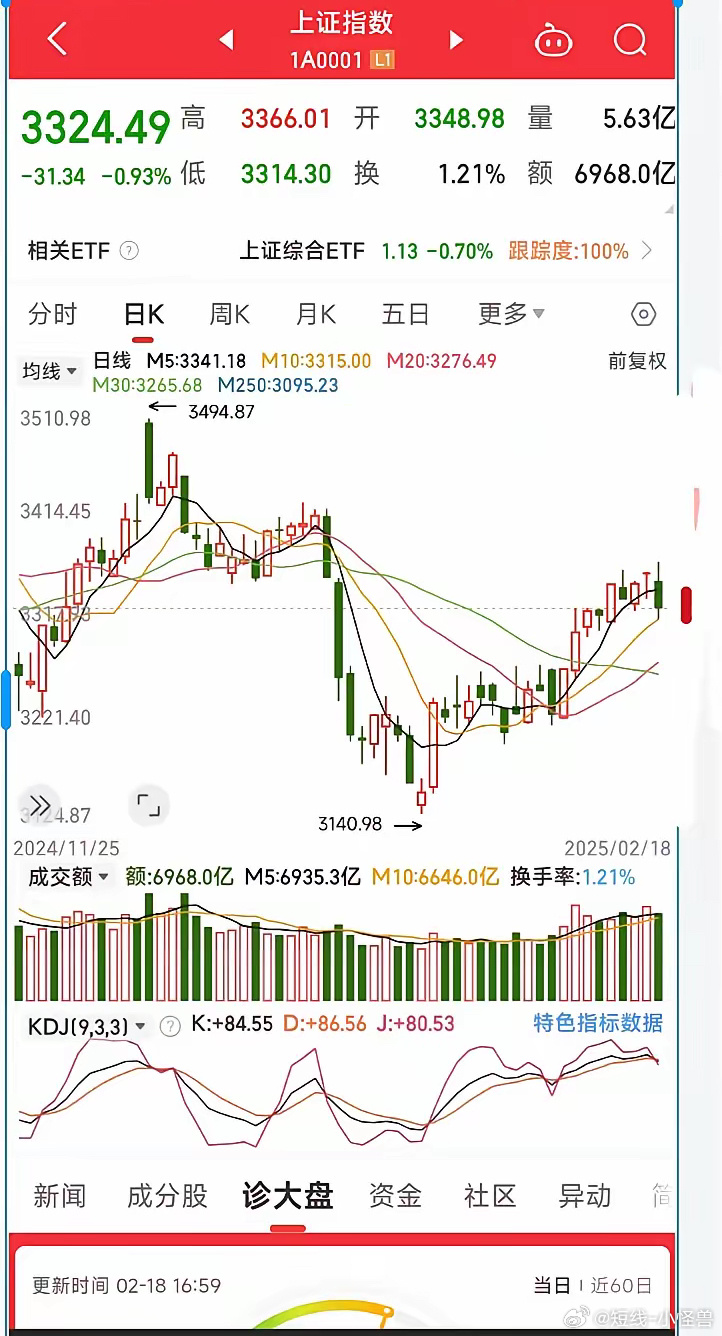Switch to the 五日 chart tab
722x1336 pixels.
pyautogui.click(x=405, y=314)
